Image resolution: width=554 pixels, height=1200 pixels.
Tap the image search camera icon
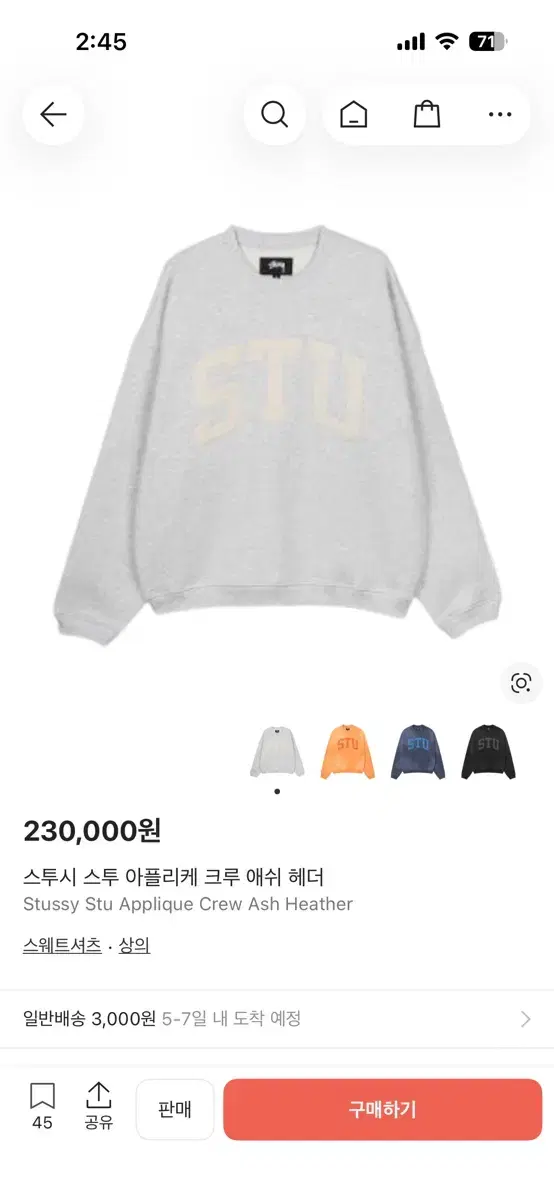click(521, 683)
